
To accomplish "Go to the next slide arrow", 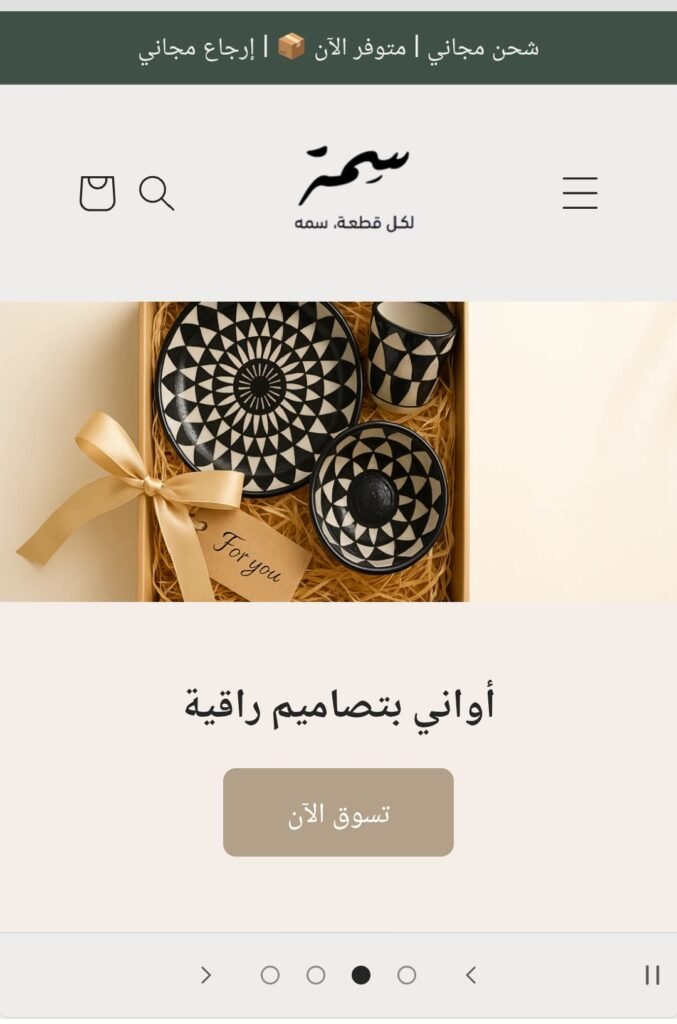I will point(206,975).
